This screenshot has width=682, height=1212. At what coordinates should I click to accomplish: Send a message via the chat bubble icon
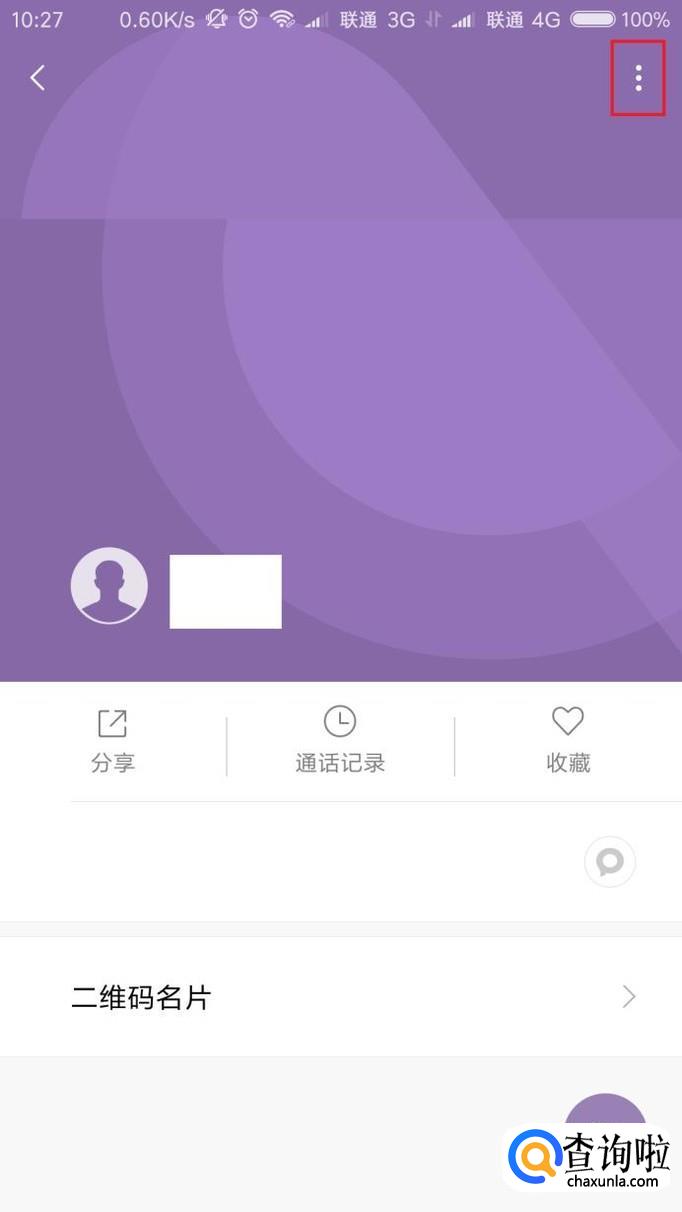pyautogui.click(x=610, y=862)
